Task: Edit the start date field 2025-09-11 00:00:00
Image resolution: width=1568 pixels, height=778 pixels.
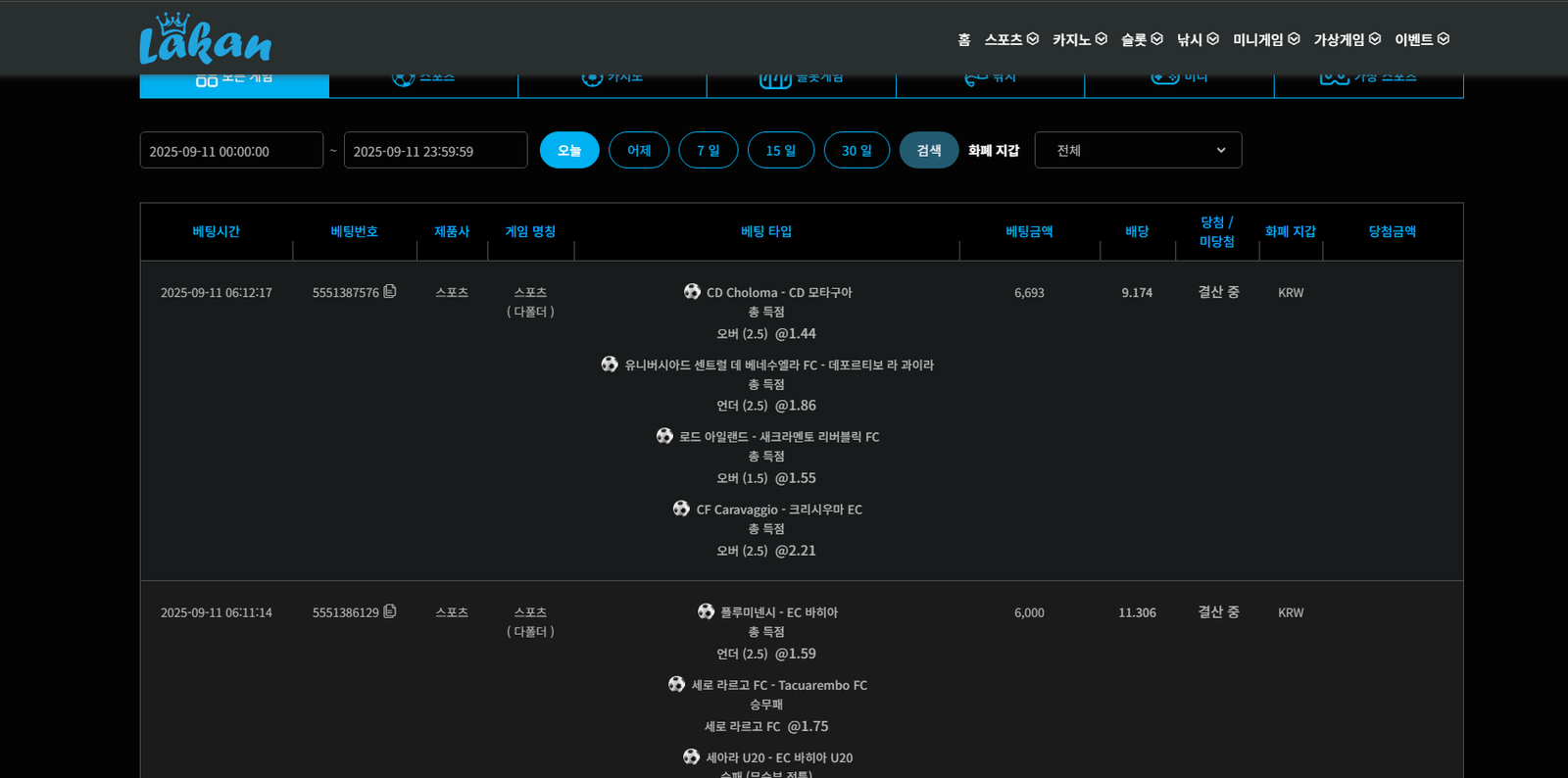Action: pyautogui.click(x=231, y=151)
